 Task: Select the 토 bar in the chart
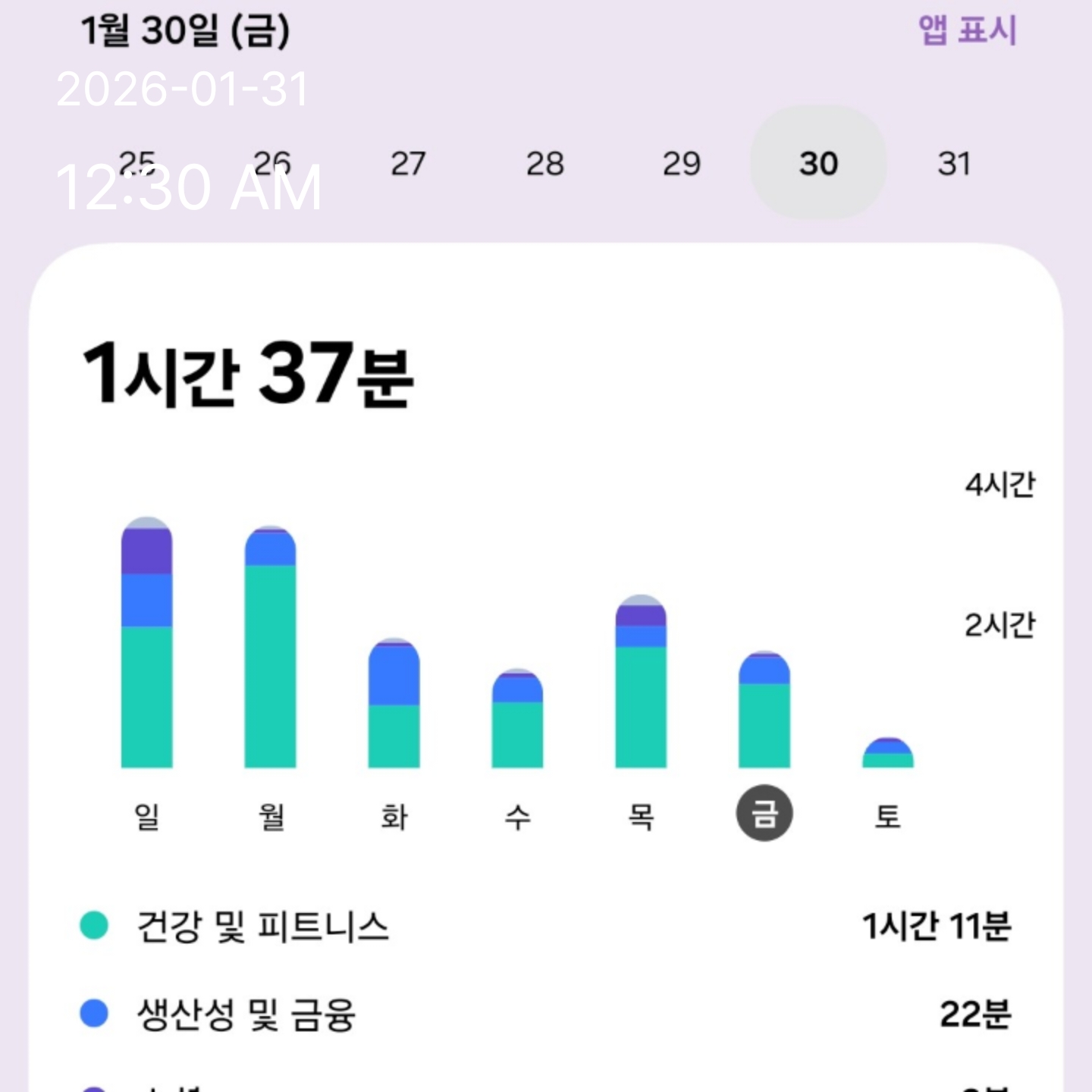[x=887, y=754]
